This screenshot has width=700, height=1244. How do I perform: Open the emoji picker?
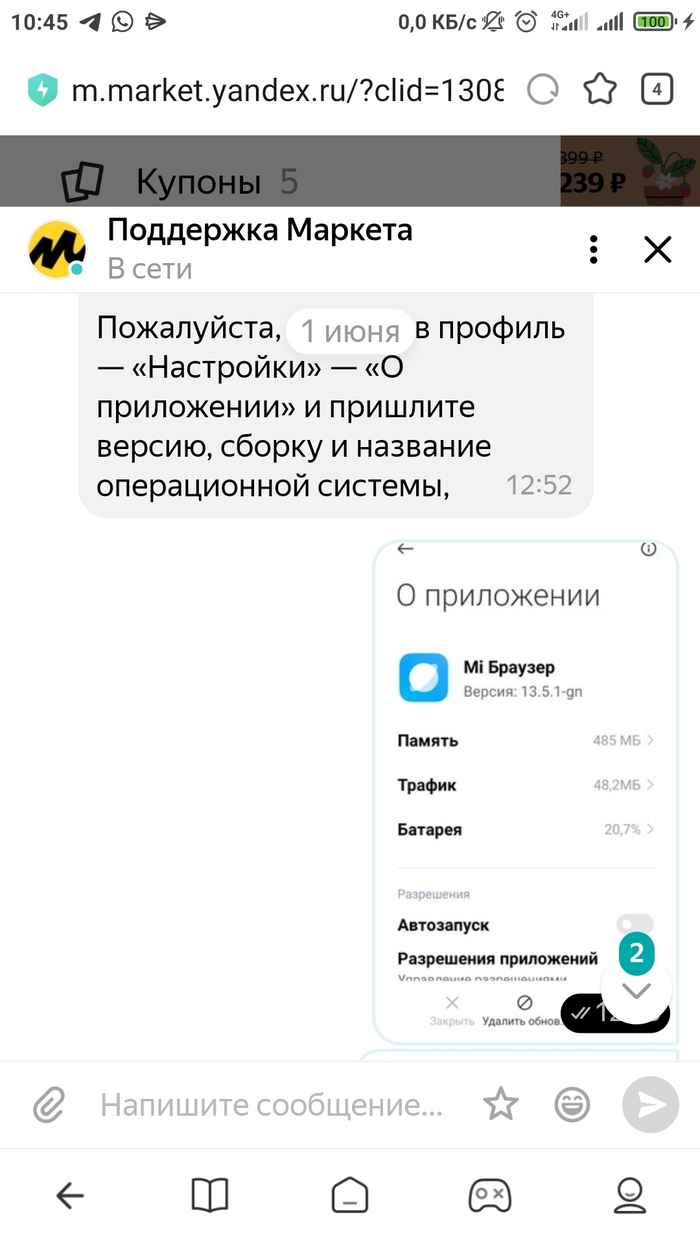(x=573, y=1104)
